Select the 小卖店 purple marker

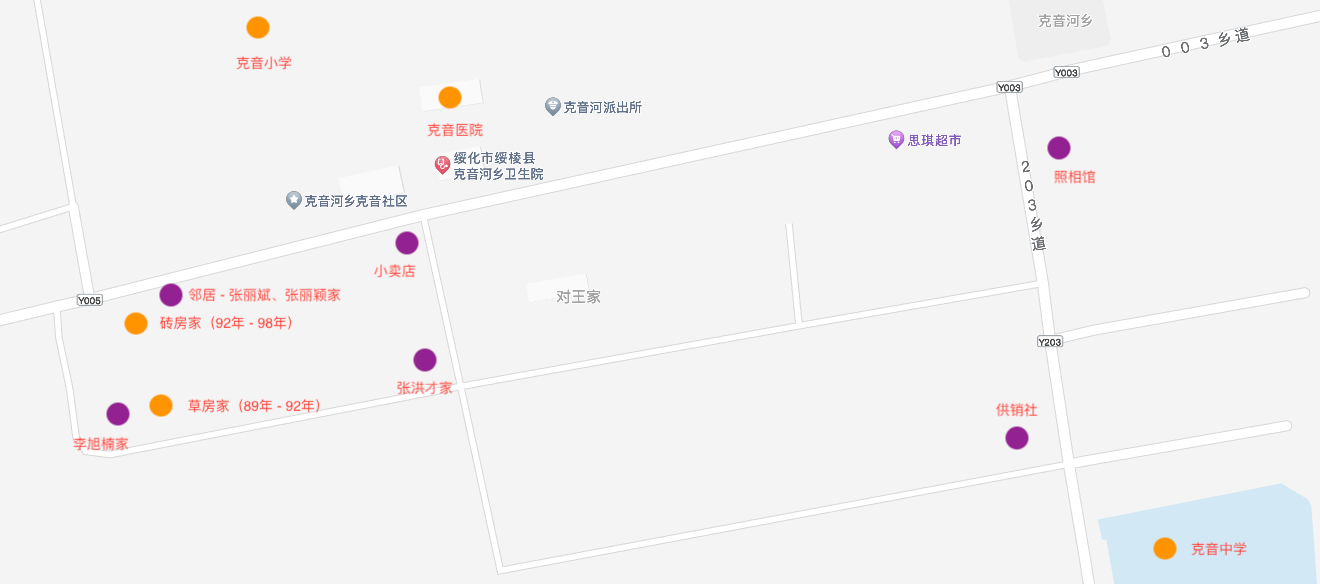tap(407, 243)
